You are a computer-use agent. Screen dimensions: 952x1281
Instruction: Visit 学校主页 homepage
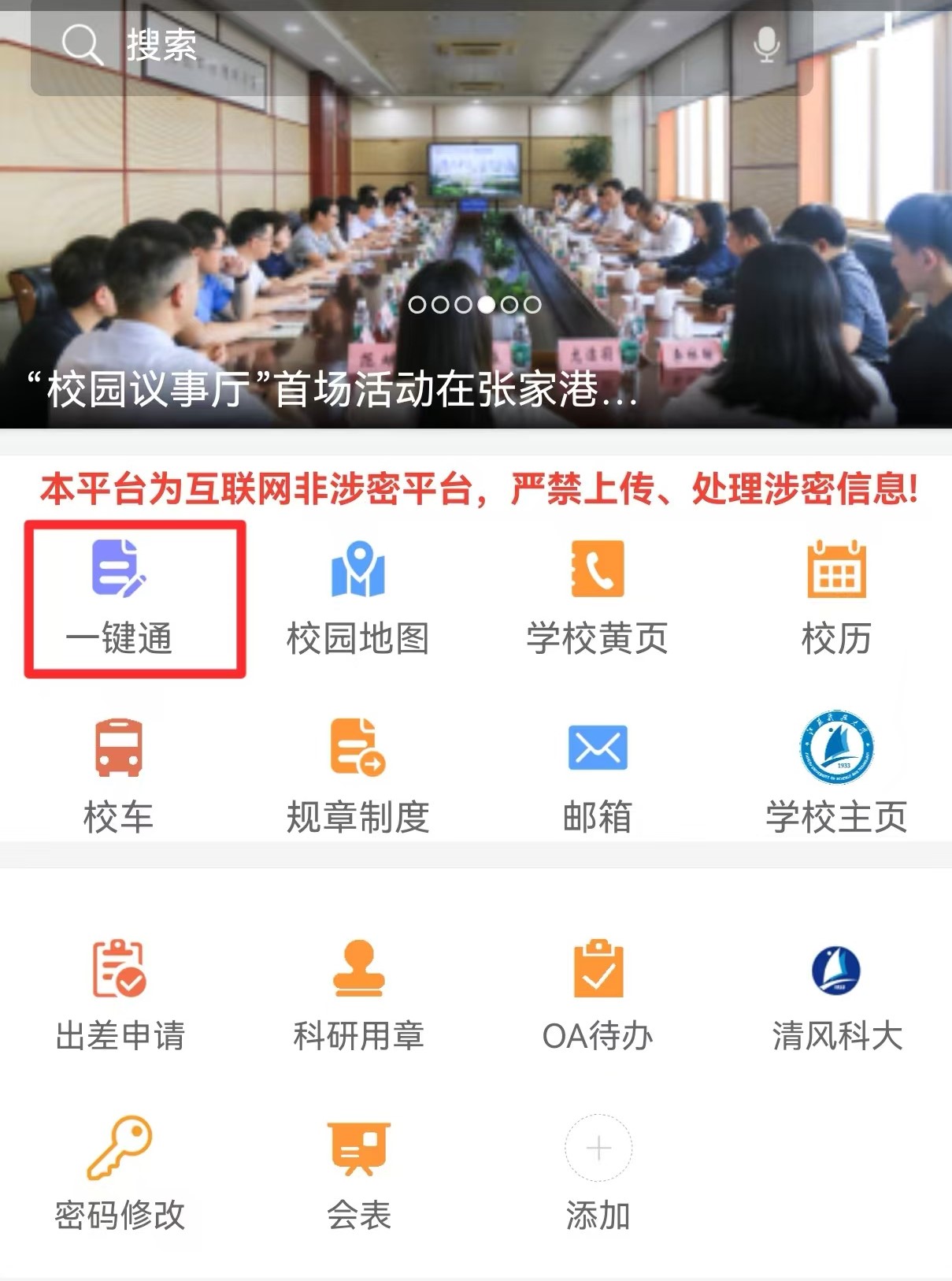coord(836,776)
